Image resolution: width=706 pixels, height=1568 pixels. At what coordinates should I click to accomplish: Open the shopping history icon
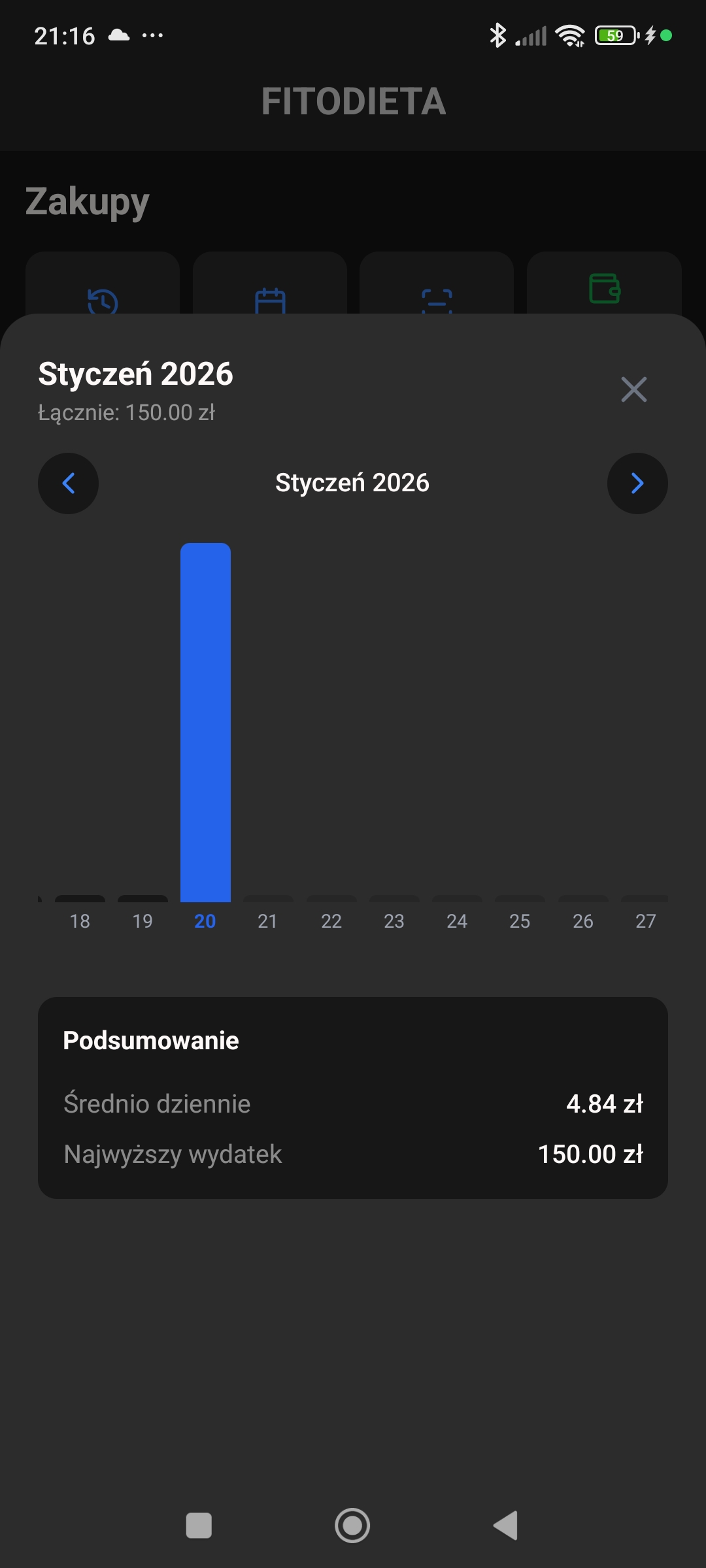(x=103, y=299)
